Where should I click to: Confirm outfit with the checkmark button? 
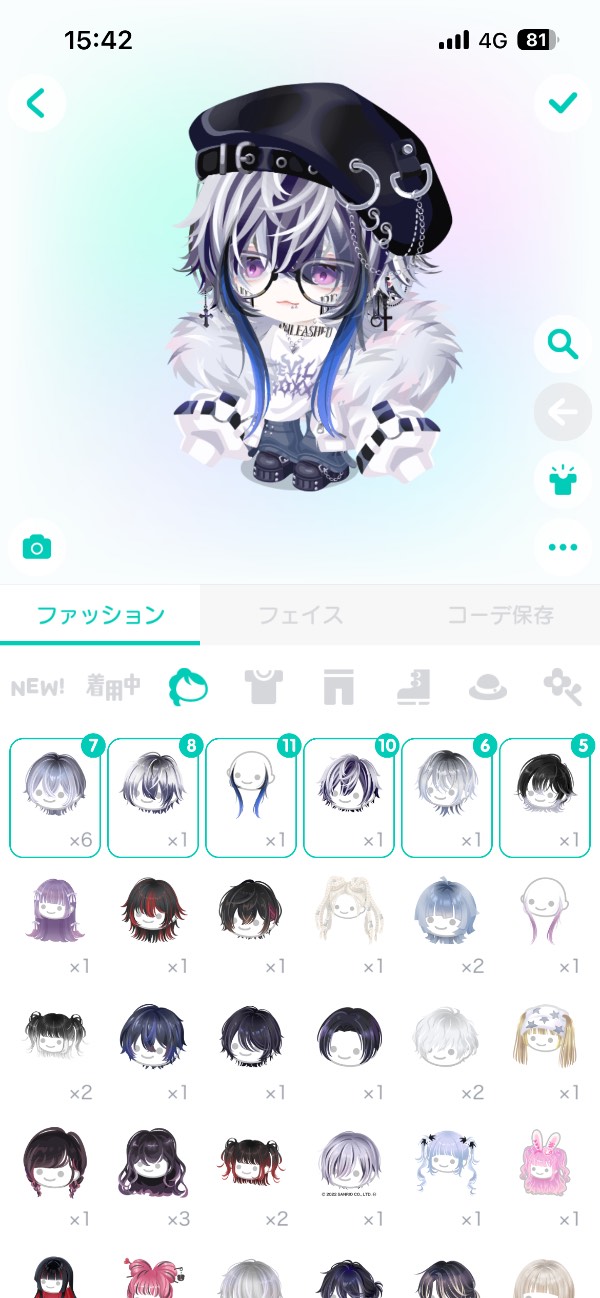[x=563, y=102]
